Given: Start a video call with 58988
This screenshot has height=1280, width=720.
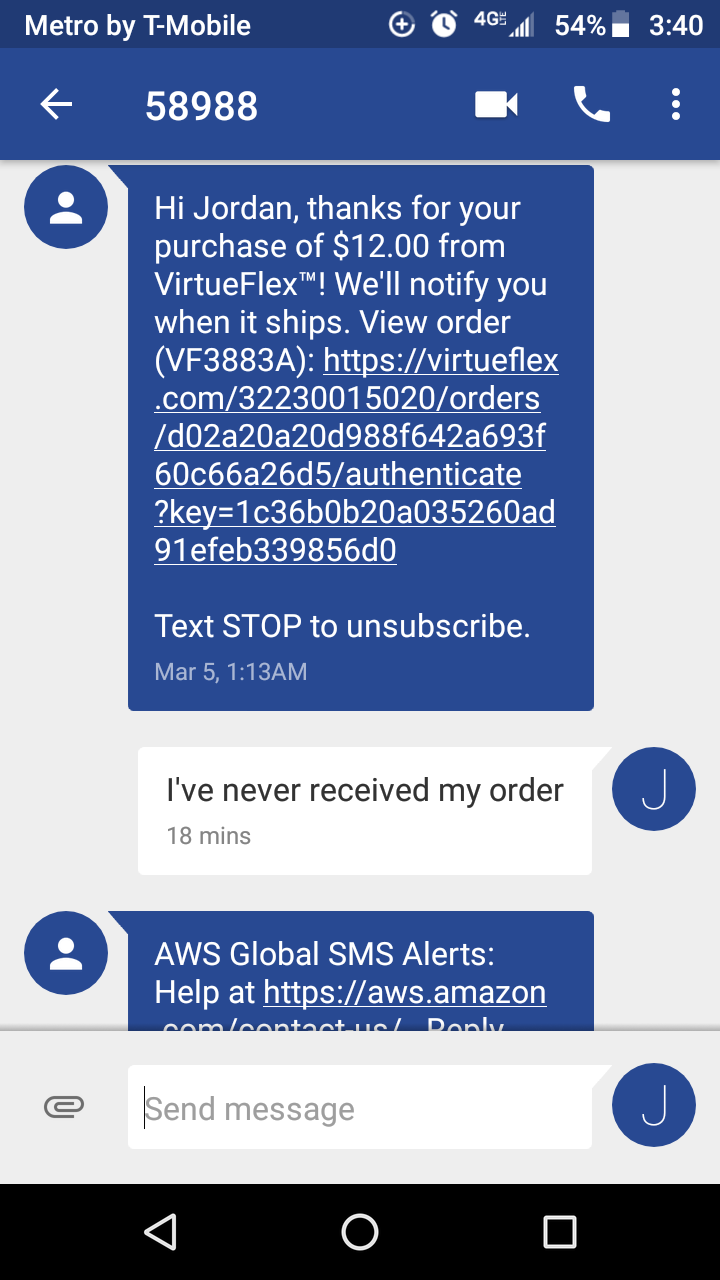Looking at the screenshot, I should click(x=496, y=104).
